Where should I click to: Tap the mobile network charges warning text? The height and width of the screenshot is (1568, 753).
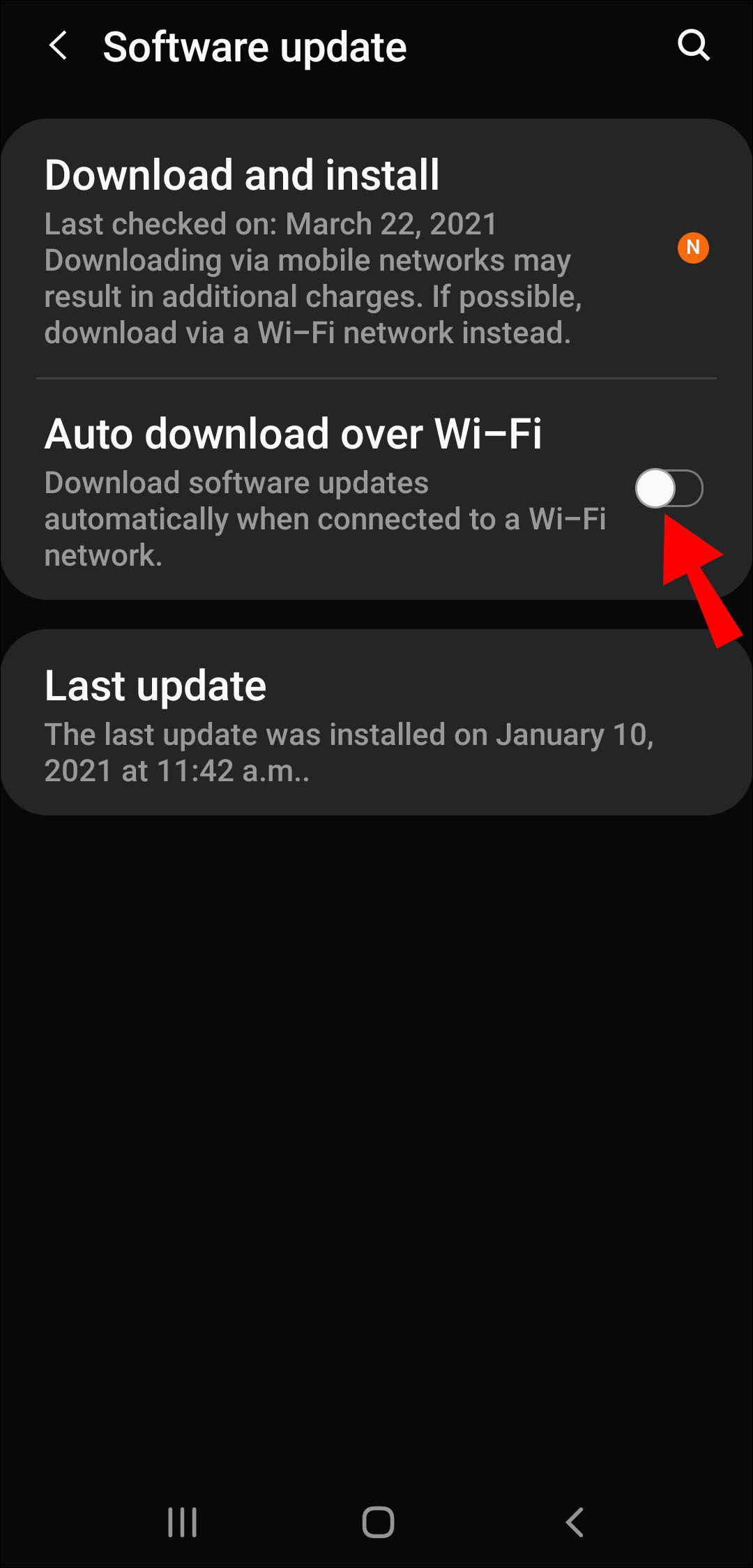[314, 296]
